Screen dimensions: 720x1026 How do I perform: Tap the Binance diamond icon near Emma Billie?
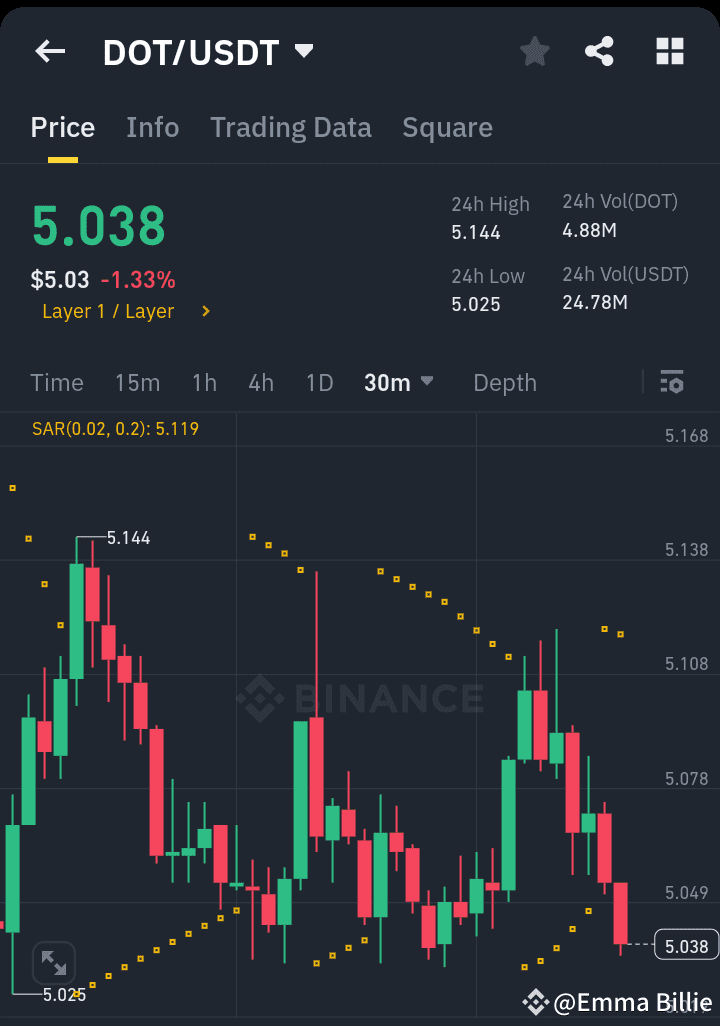pyautogui.click(x=539, y=1001)
